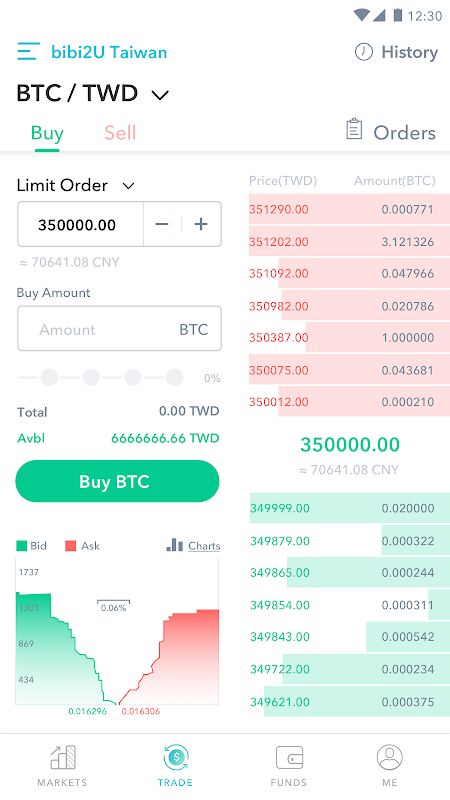Open the Charts link

[x=193, y=545]
